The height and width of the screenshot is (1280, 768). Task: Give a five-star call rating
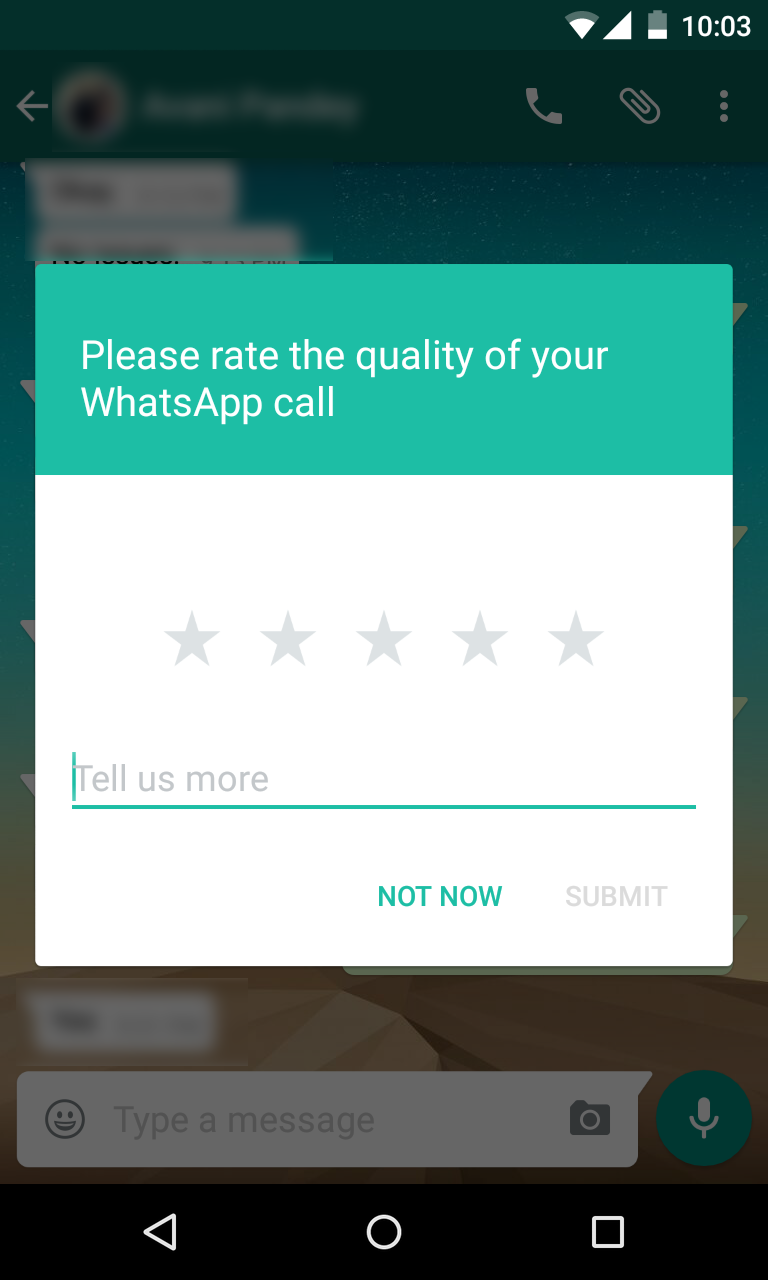(576, 640)
